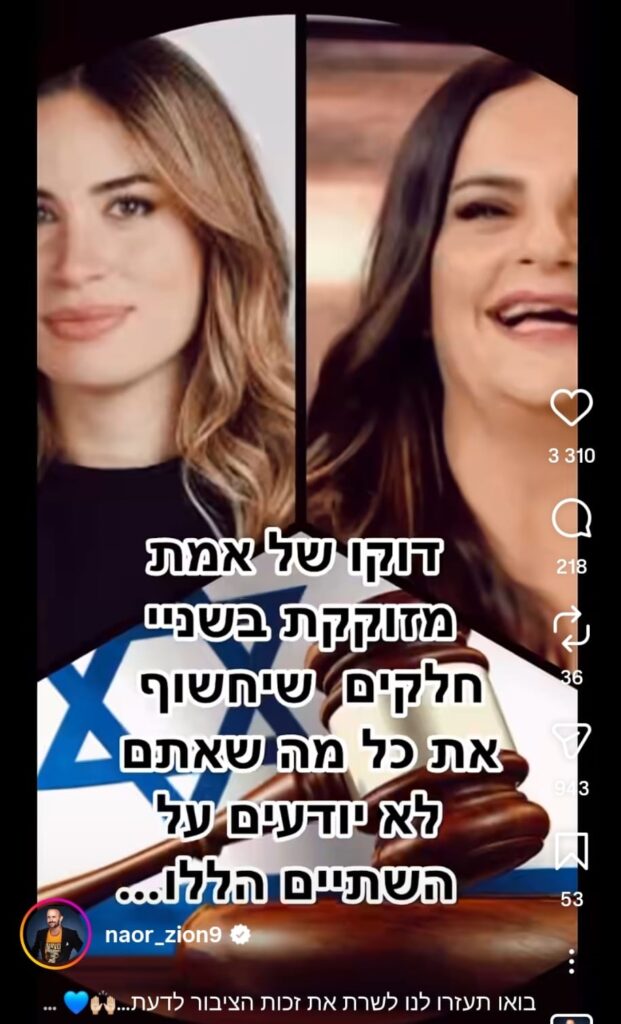Like this reel with the heart icon

(571, 408)
